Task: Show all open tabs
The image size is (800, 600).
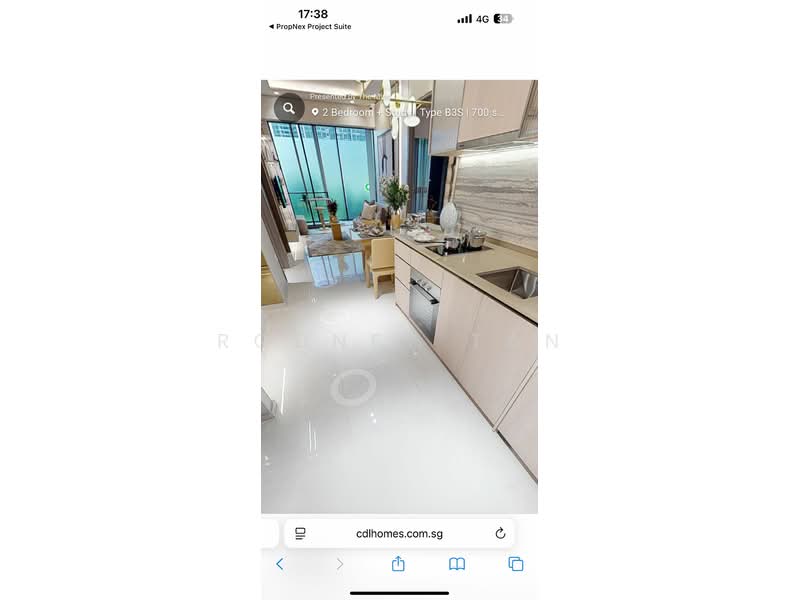Action: click(x=516, y=564)
